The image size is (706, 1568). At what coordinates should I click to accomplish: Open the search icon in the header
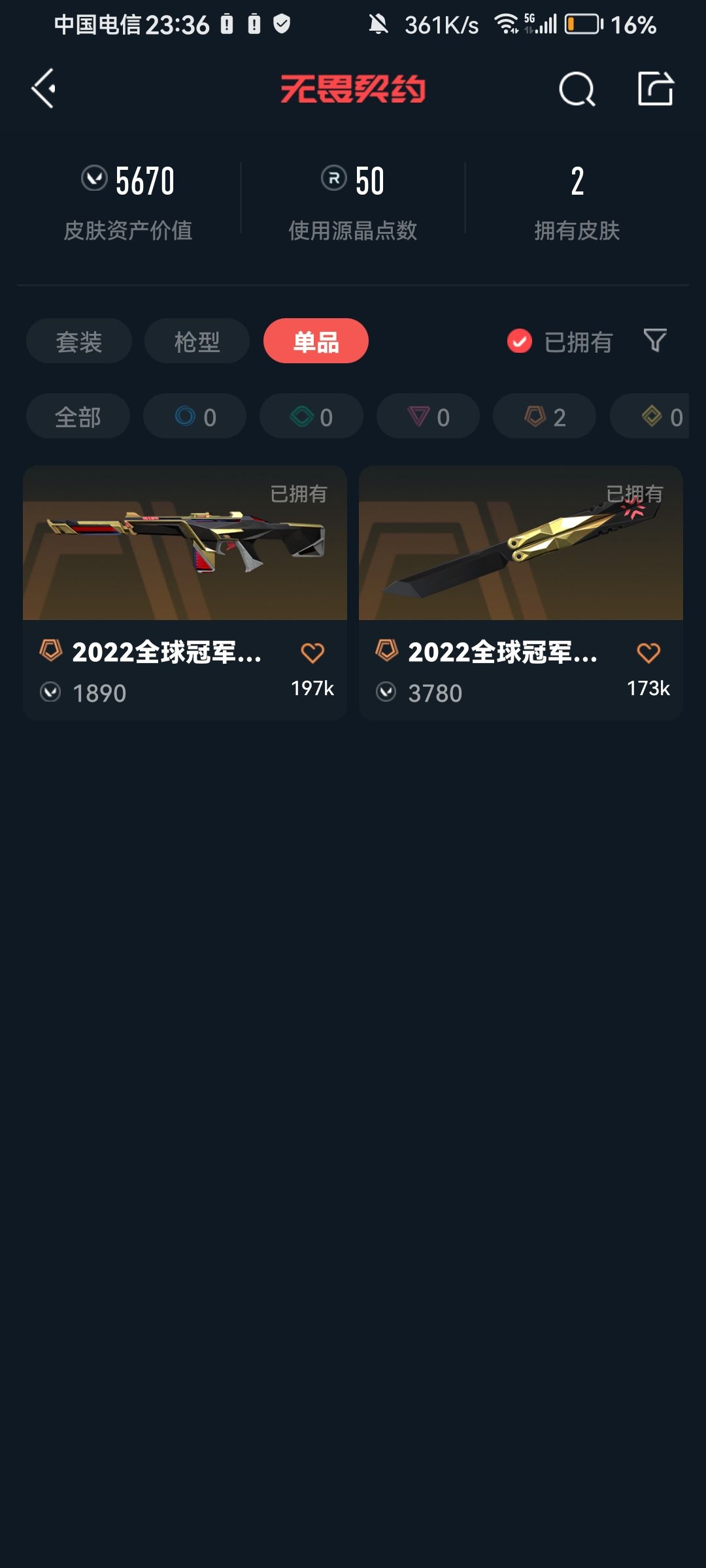(577, 88)
